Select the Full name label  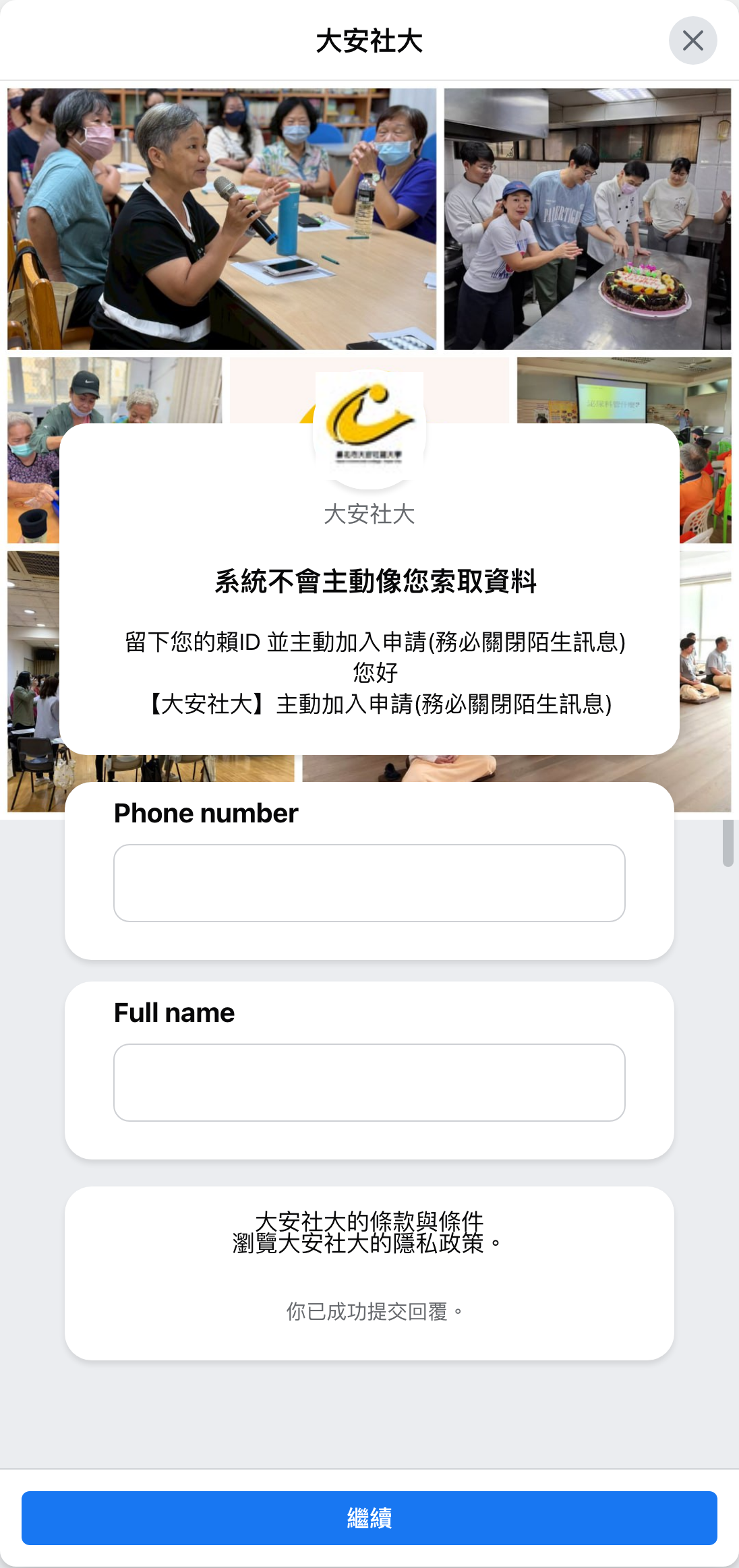pos(174,1013)
